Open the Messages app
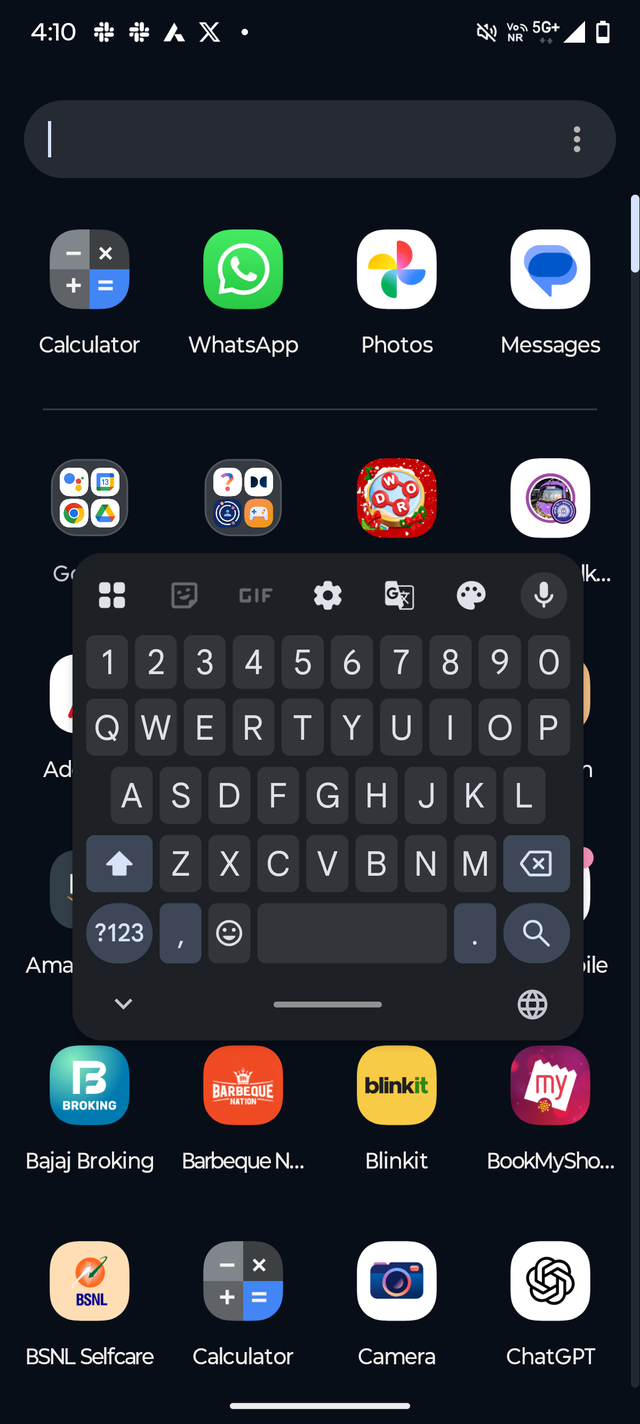The height and width of the screenshot is (1424, 640). [x=550, y=270]
